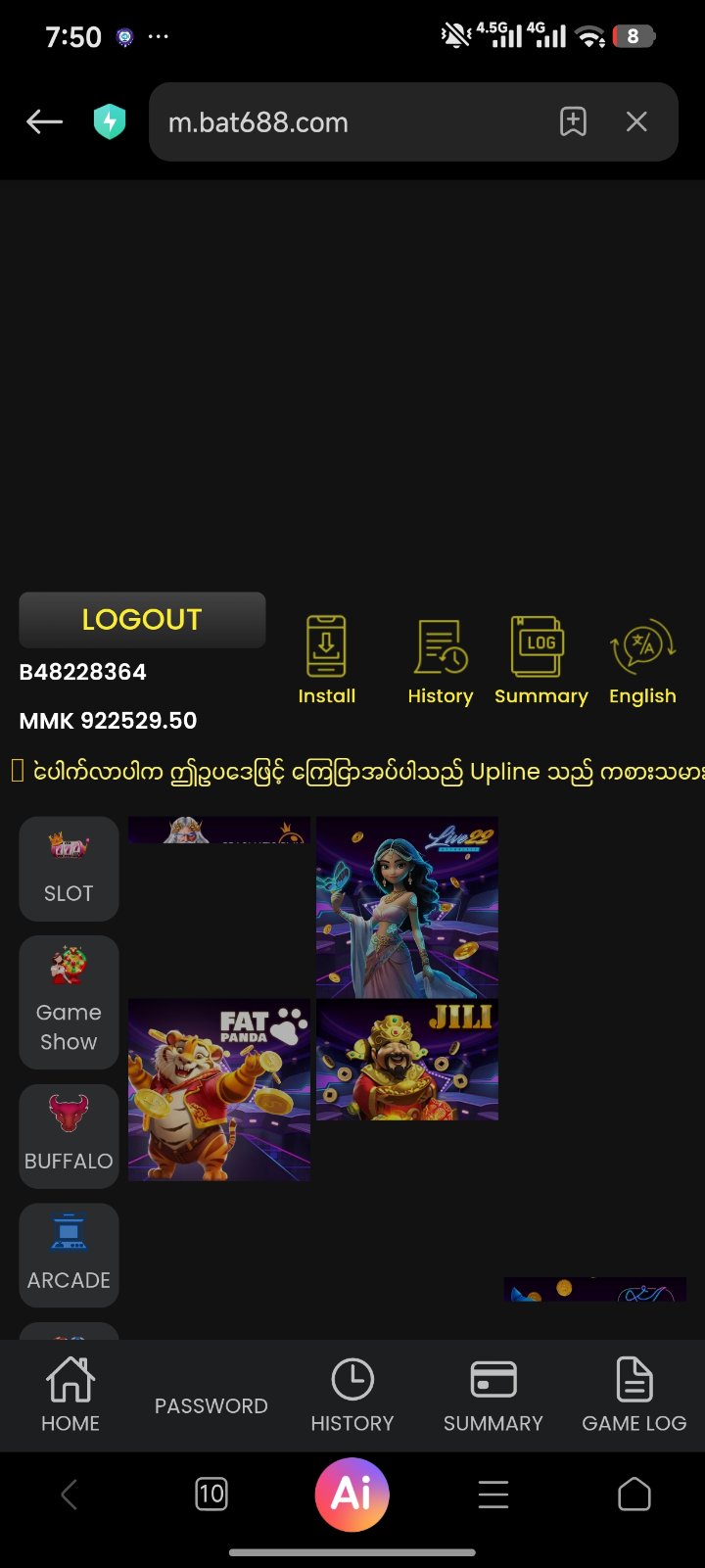
Task: Bookmark this page in the browser
Action: click(573, 121)
